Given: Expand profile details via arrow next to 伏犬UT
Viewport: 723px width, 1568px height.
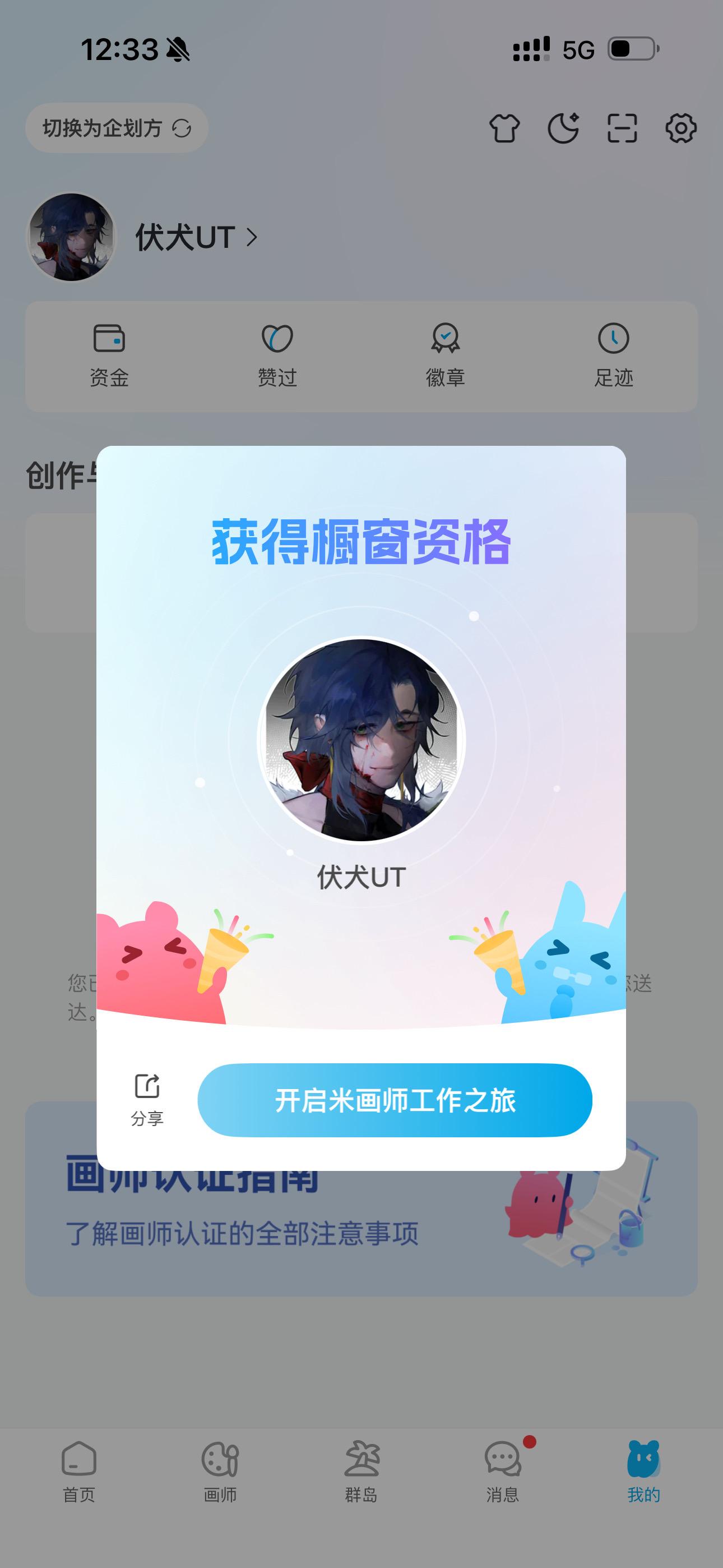Looking at the screenshot, I should tap(252, 237).
